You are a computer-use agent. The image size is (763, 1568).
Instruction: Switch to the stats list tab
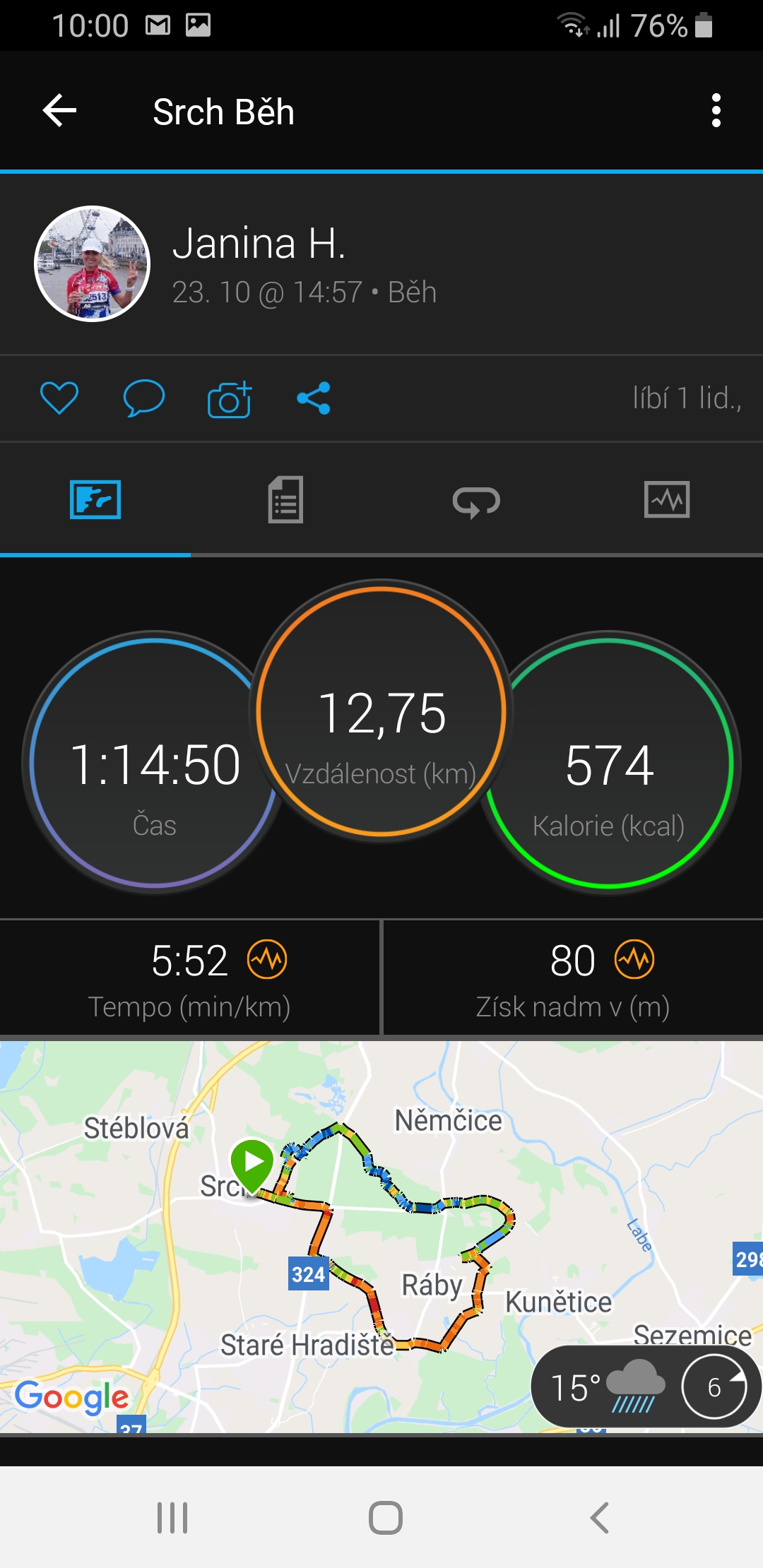[x=285, y=500]
